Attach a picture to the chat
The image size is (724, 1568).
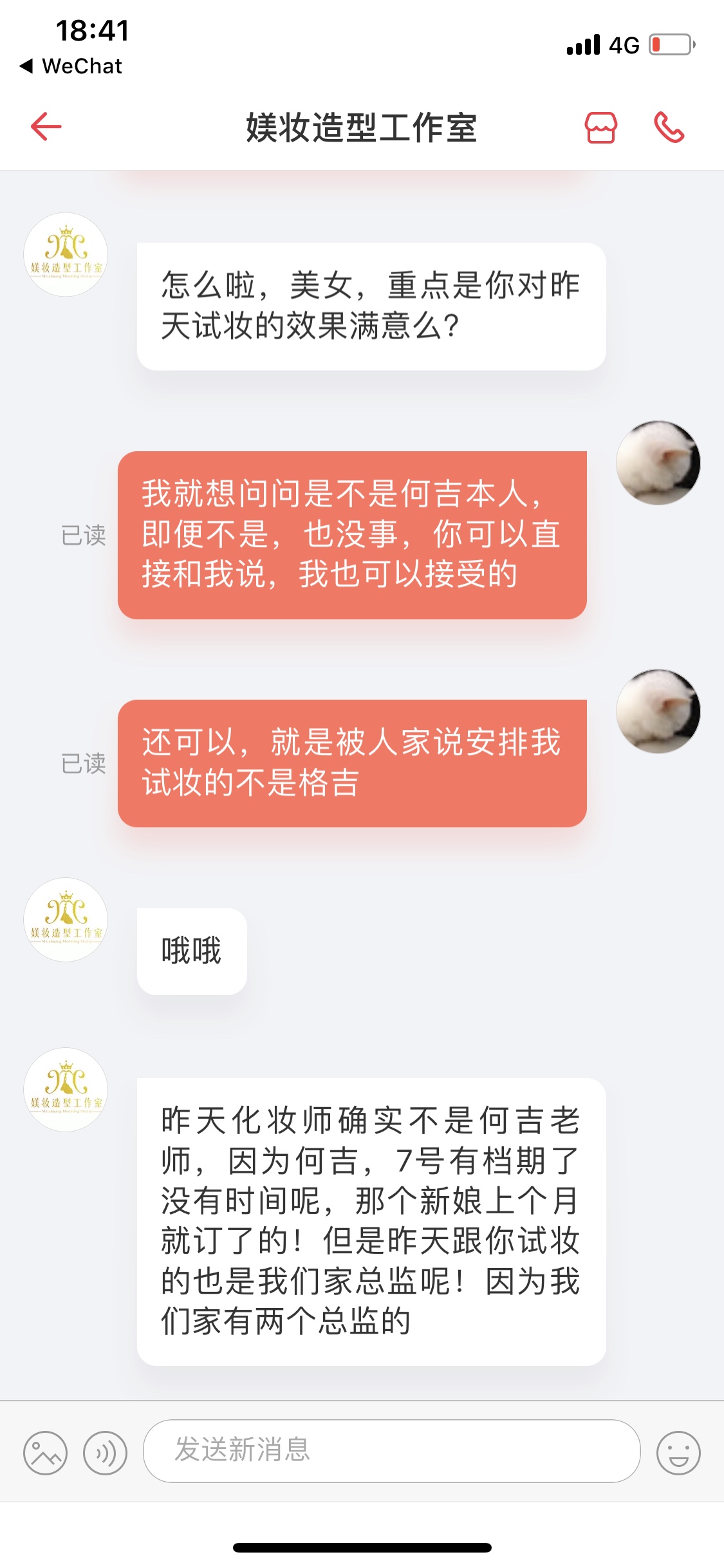point(45,1453)
